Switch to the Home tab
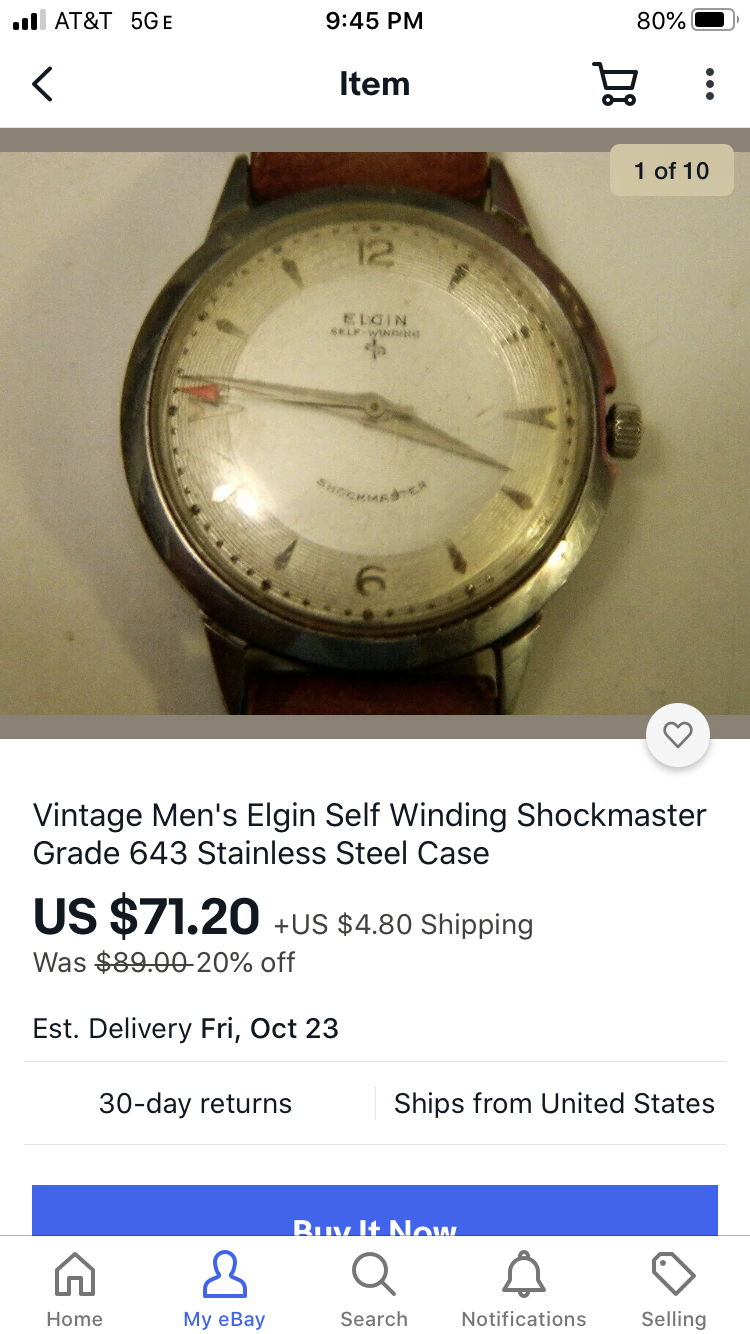The image size is (750, 1334). [x=75, y=1290]
